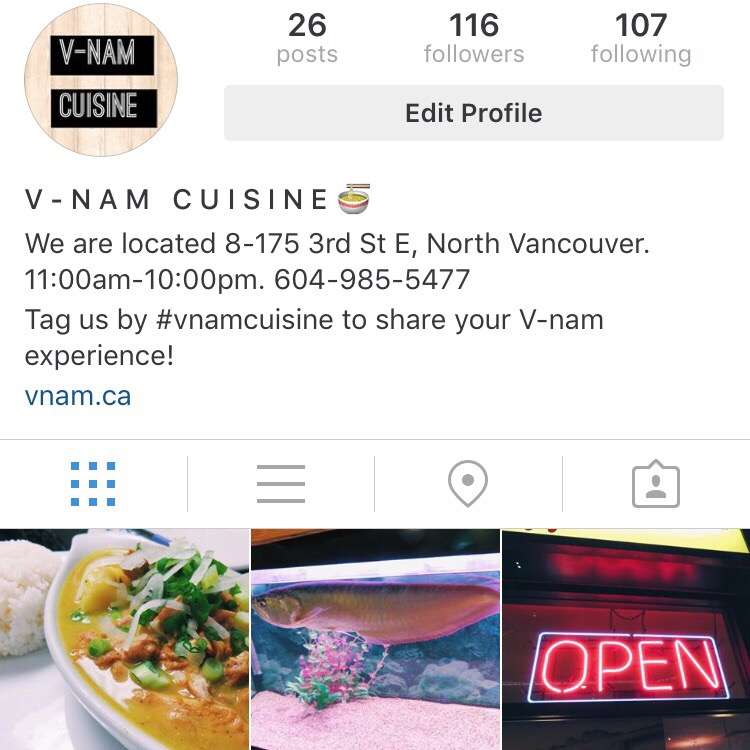Screen dimensions: 750x750
Task: Open the curry dish photo post
Action: [x=124, y=640]
